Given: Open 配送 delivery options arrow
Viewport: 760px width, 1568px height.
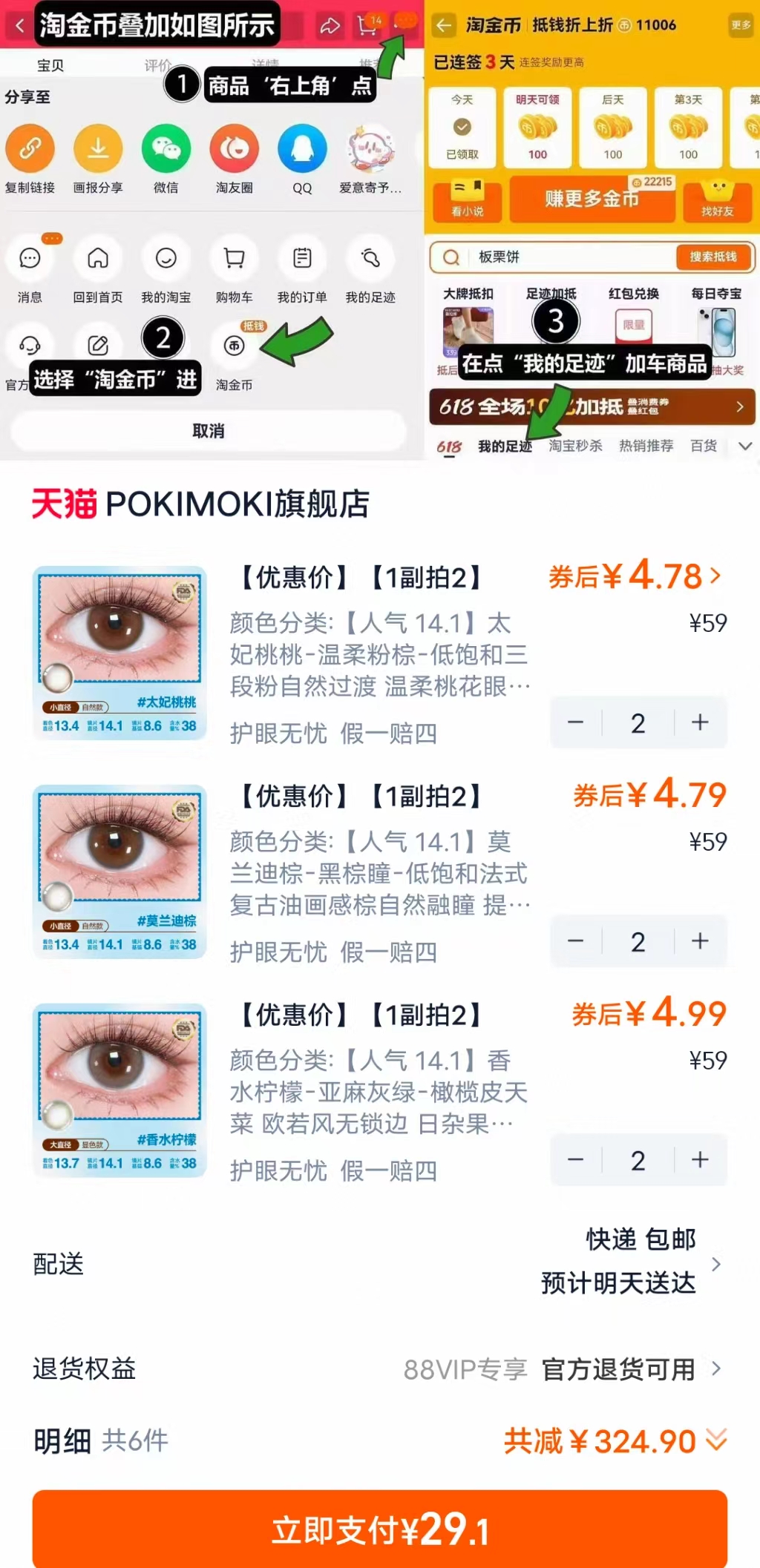Looking at the screenshot, I should pyautogui.click(x=716, y=1265).
